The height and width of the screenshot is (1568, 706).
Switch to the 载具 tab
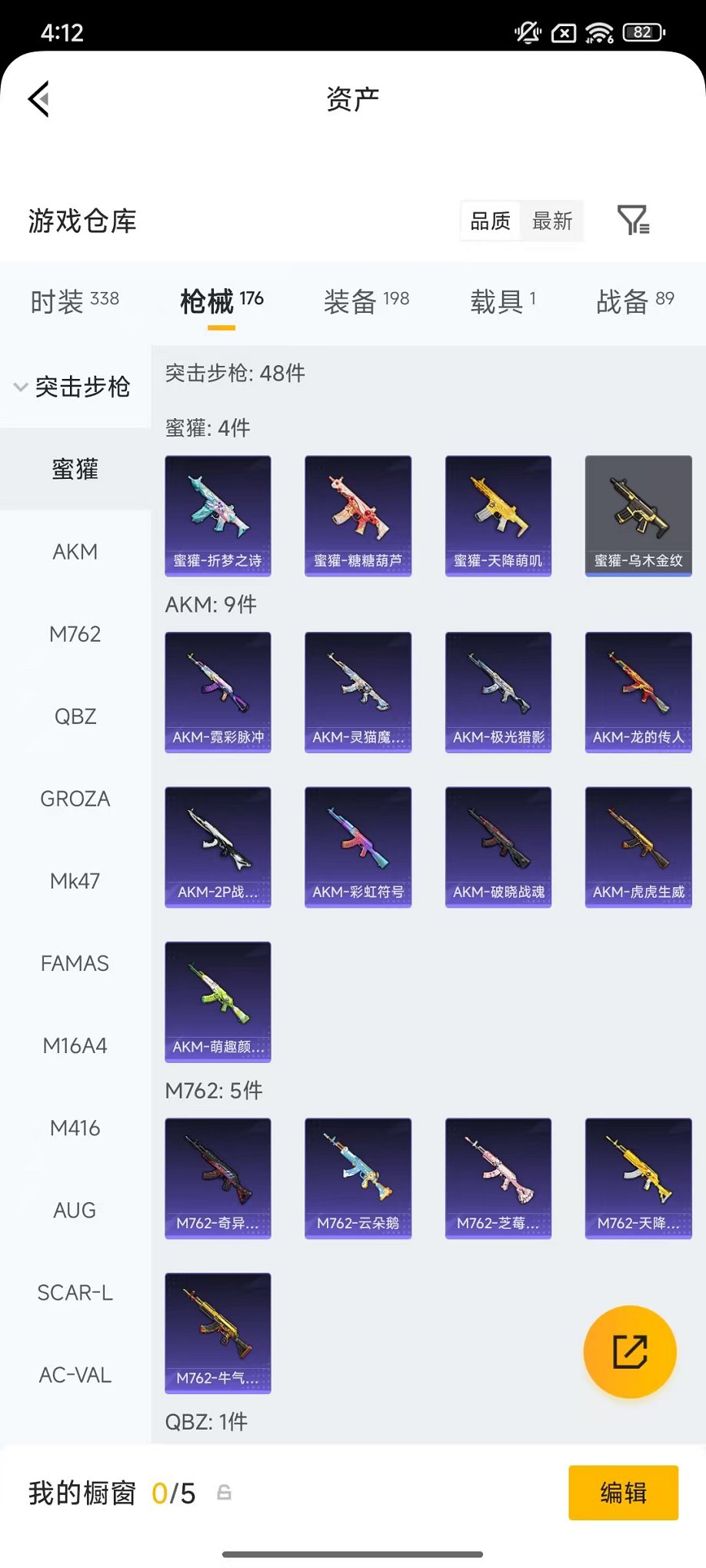(503, 301)
